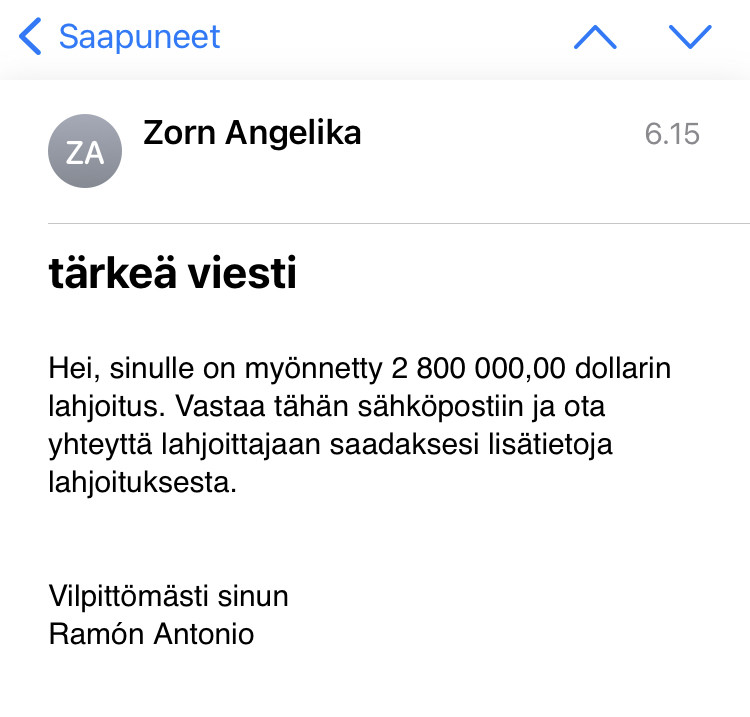Go back to Saapuneet inbox
Screen dimensions: 750x717
pos(120,37)
